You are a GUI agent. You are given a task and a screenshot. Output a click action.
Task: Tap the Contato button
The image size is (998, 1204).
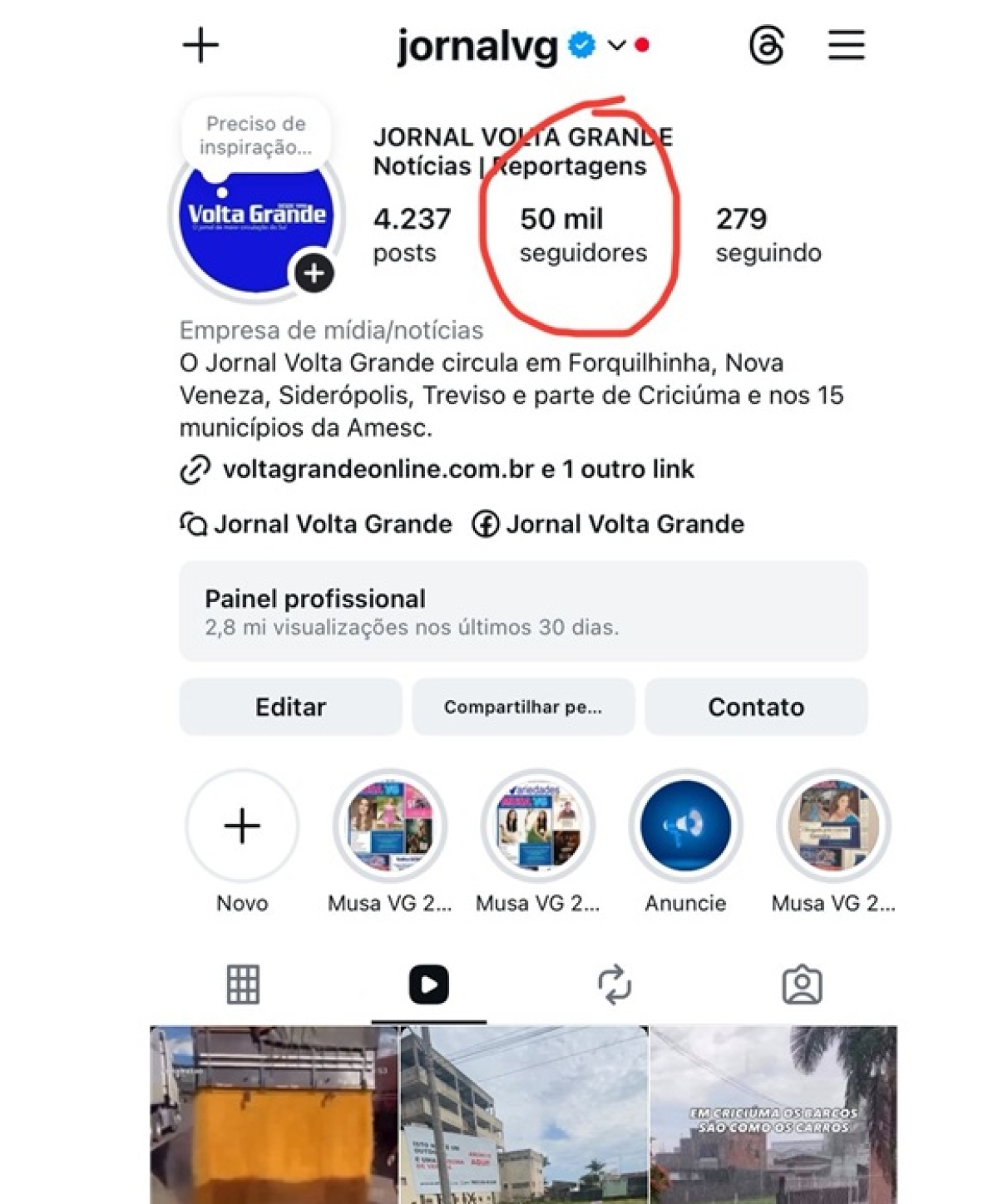tap(756, 707)
